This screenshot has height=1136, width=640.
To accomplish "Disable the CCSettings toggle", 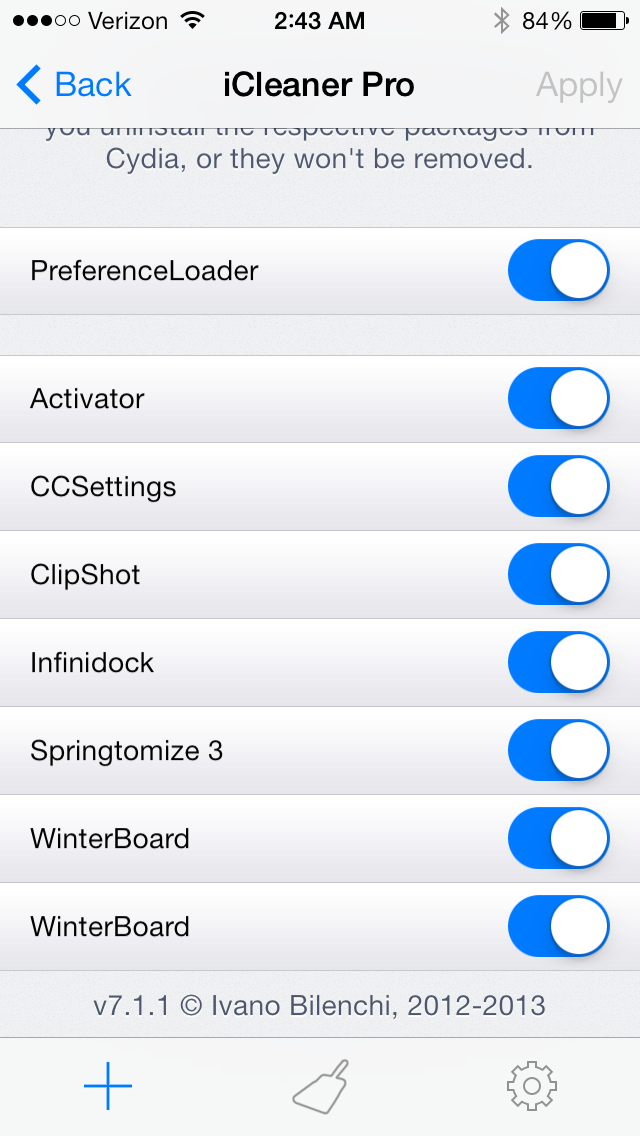I will 558,486.
